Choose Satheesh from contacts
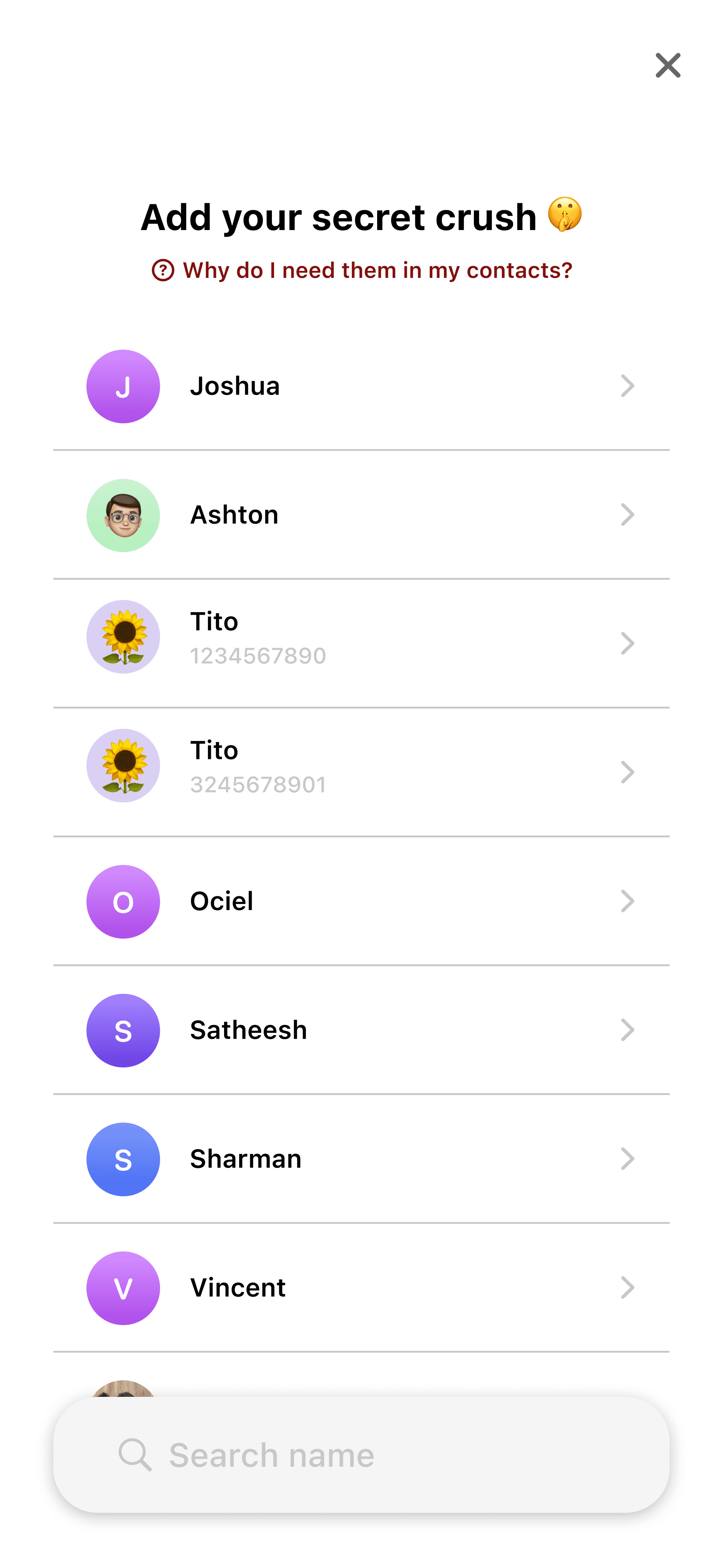The width and height of the screenshot is (723, 1568). pyautogui.click(x=361, y=1030)
